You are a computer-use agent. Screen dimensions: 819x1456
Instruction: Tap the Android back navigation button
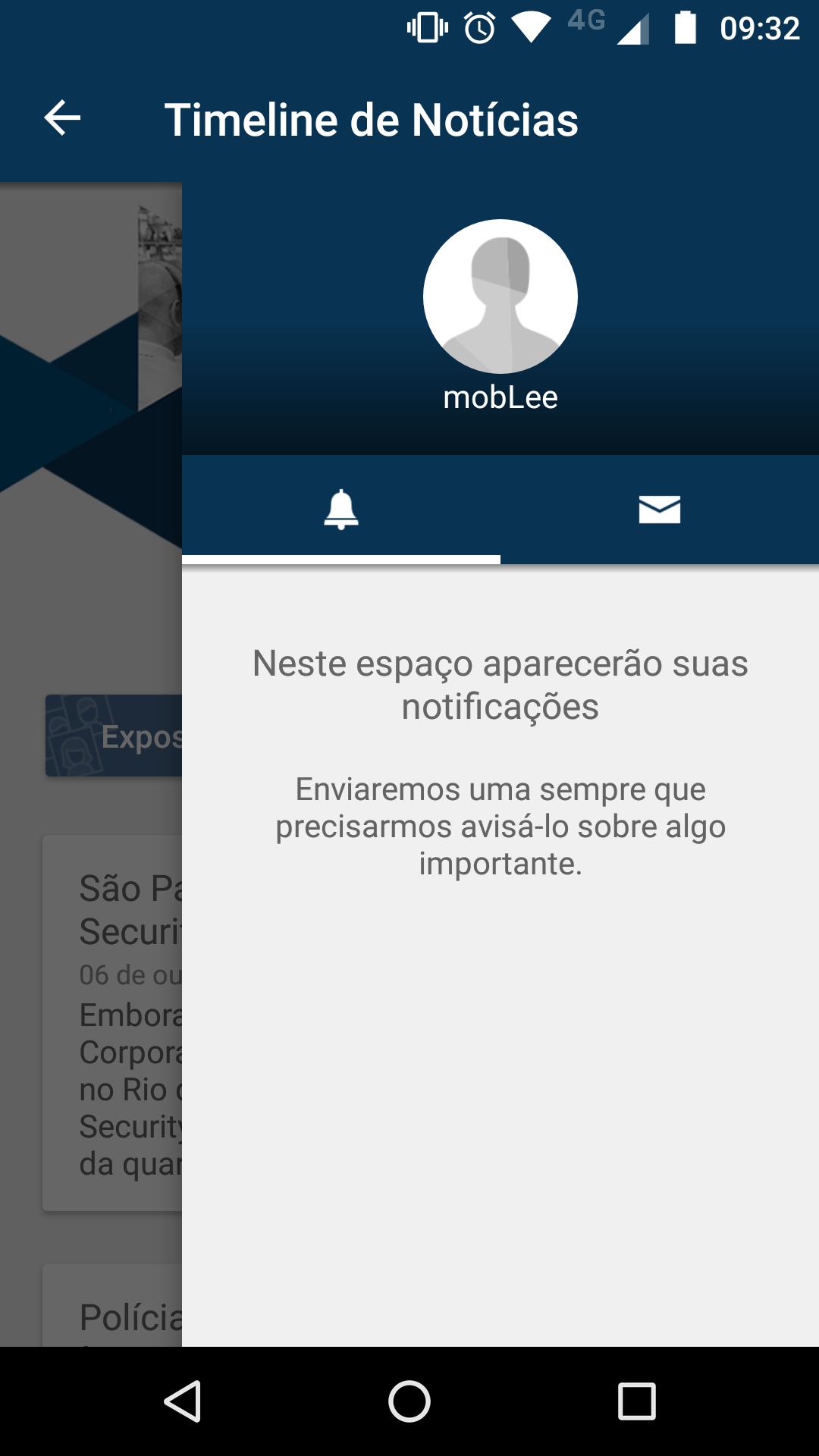(x=183, y=1400)
